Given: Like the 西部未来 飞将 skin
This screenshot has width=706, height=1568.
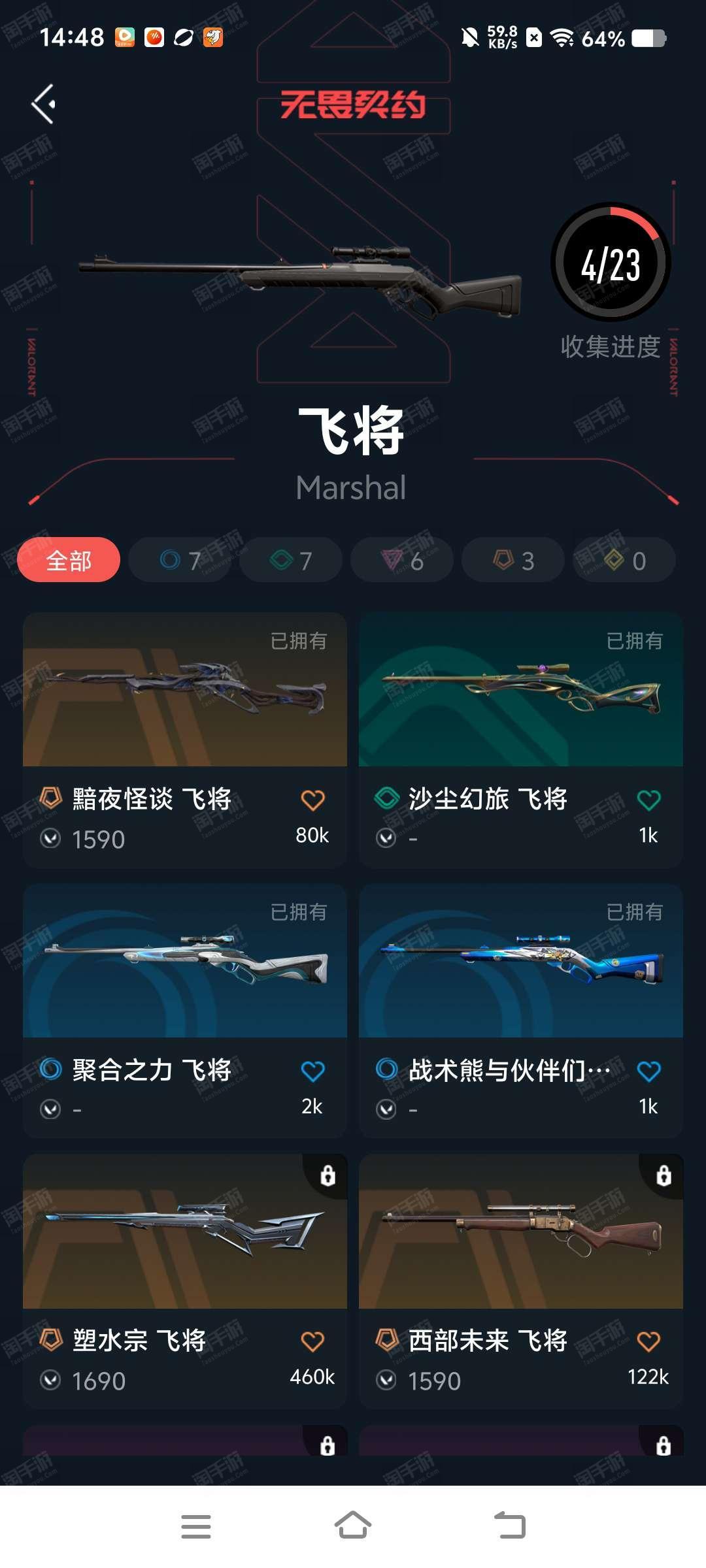Looking at the screenshot, I should 648,1342.
